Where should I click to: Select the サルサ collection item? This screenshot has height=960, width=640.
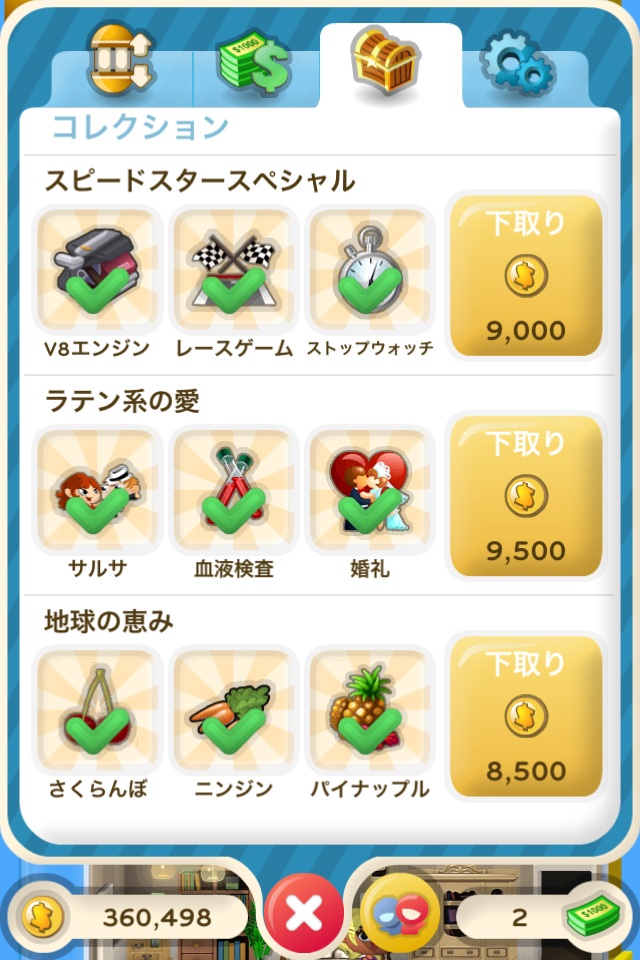pos(98,490)
